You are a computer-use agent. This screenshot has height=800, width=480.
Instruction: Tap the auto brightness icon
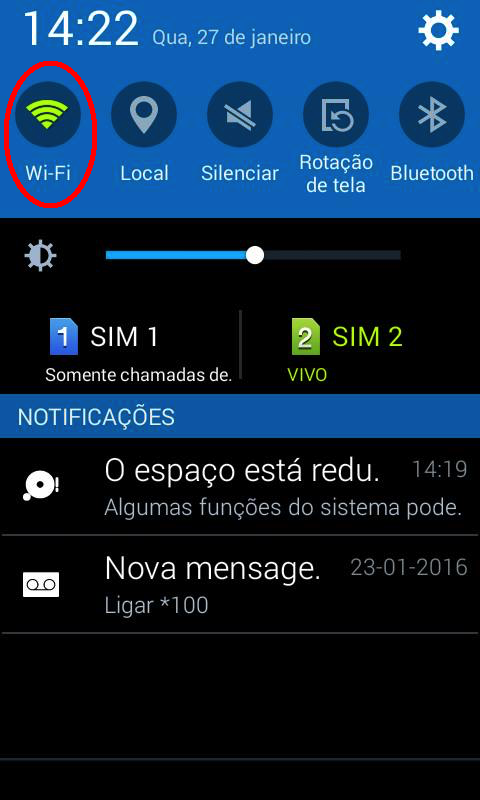[41, 256]
